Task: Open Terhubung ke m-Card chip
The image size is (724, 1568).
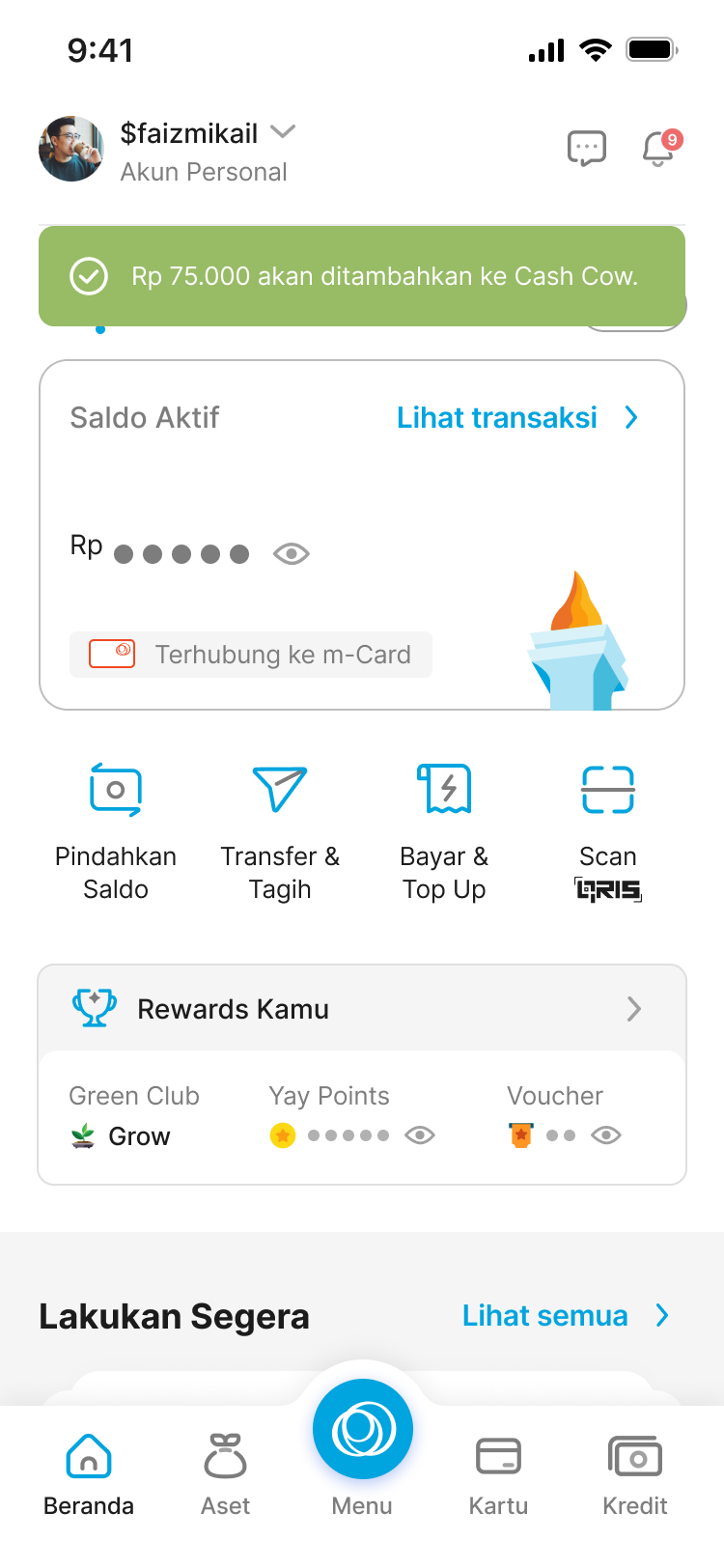Action: click(251, 655)
